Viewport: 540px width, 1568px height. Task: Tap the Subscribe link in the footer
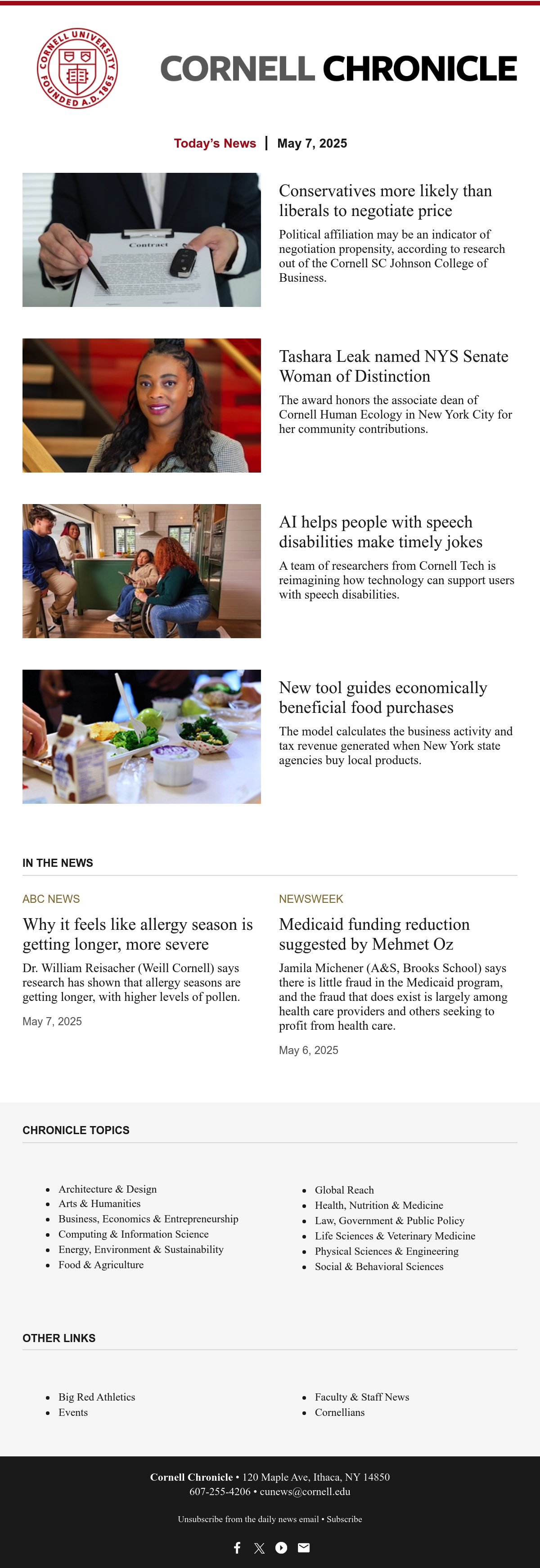(344, 1519)
